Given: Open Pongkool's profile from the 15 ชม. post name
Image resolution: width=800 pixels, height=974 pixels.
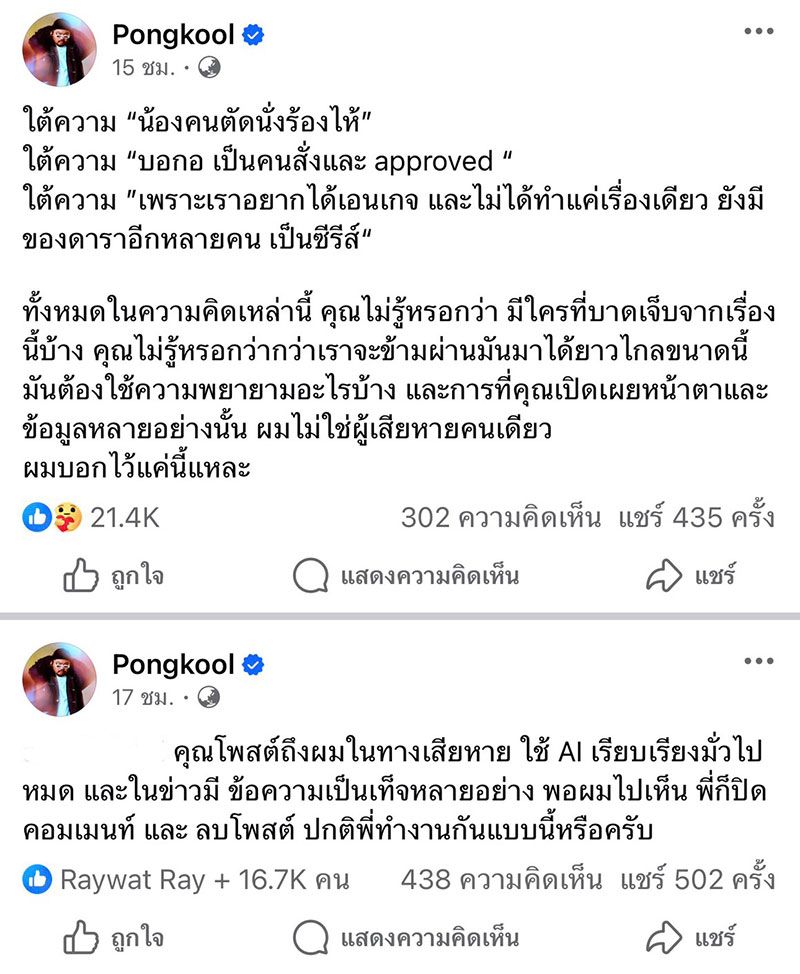Looking at the screenshot, I should pos(173,35).
